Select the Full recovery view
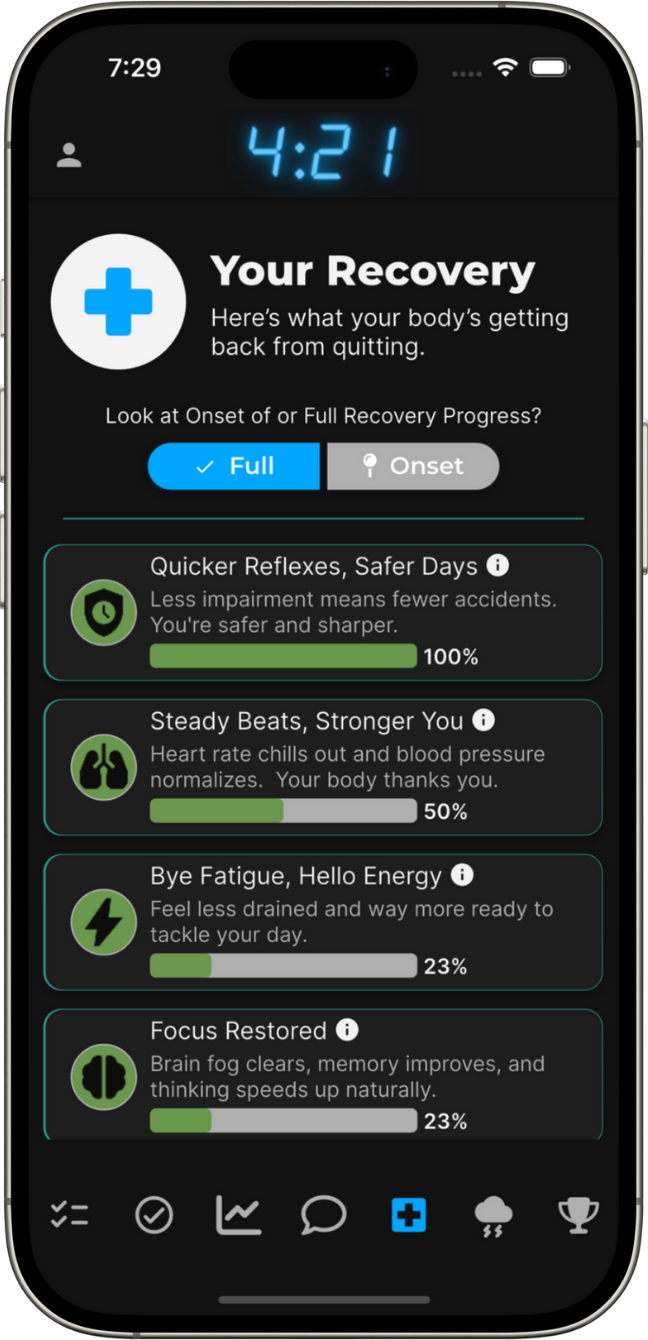Screen dimensions: 648x1340 (x=234, y=466)
